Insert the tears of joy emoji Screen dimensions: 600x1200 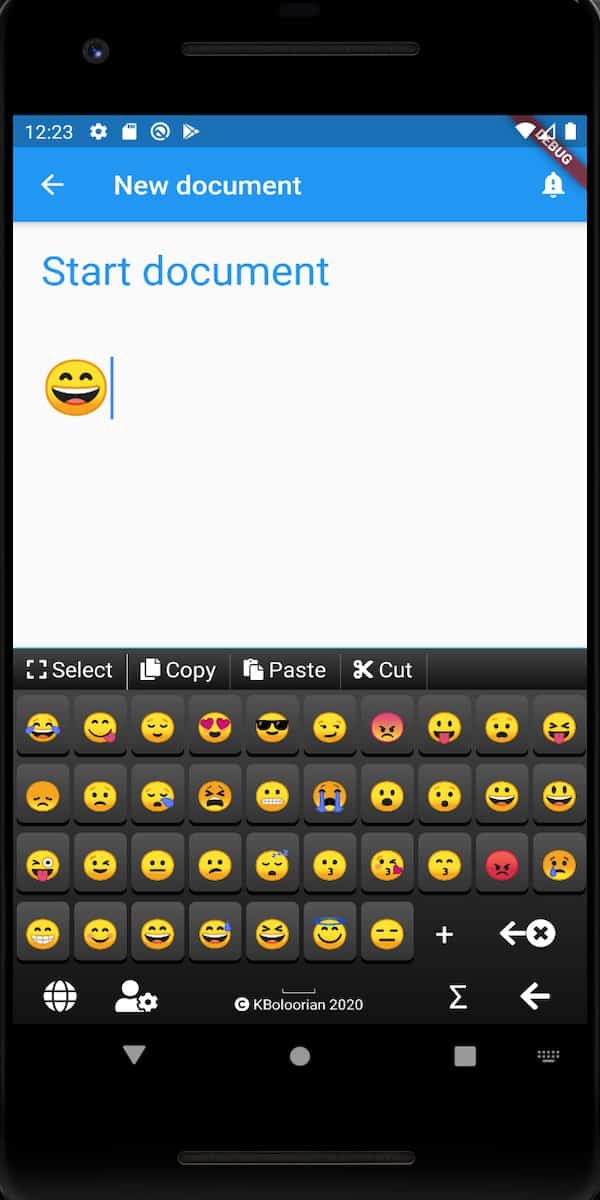(42, 727)
